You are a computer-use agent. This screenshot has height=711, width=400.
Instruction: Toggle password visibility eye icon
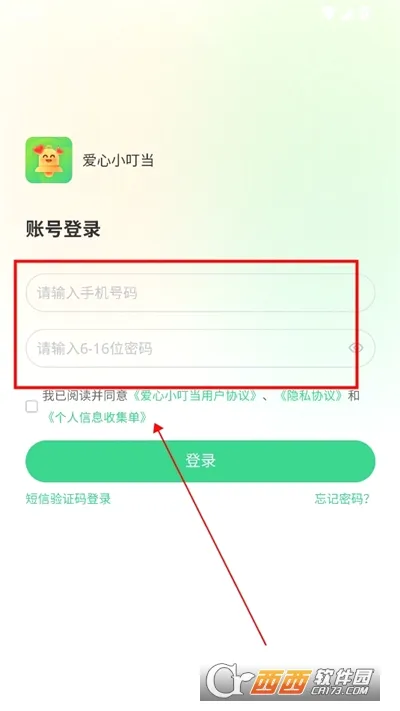click(x=356, y=348)
